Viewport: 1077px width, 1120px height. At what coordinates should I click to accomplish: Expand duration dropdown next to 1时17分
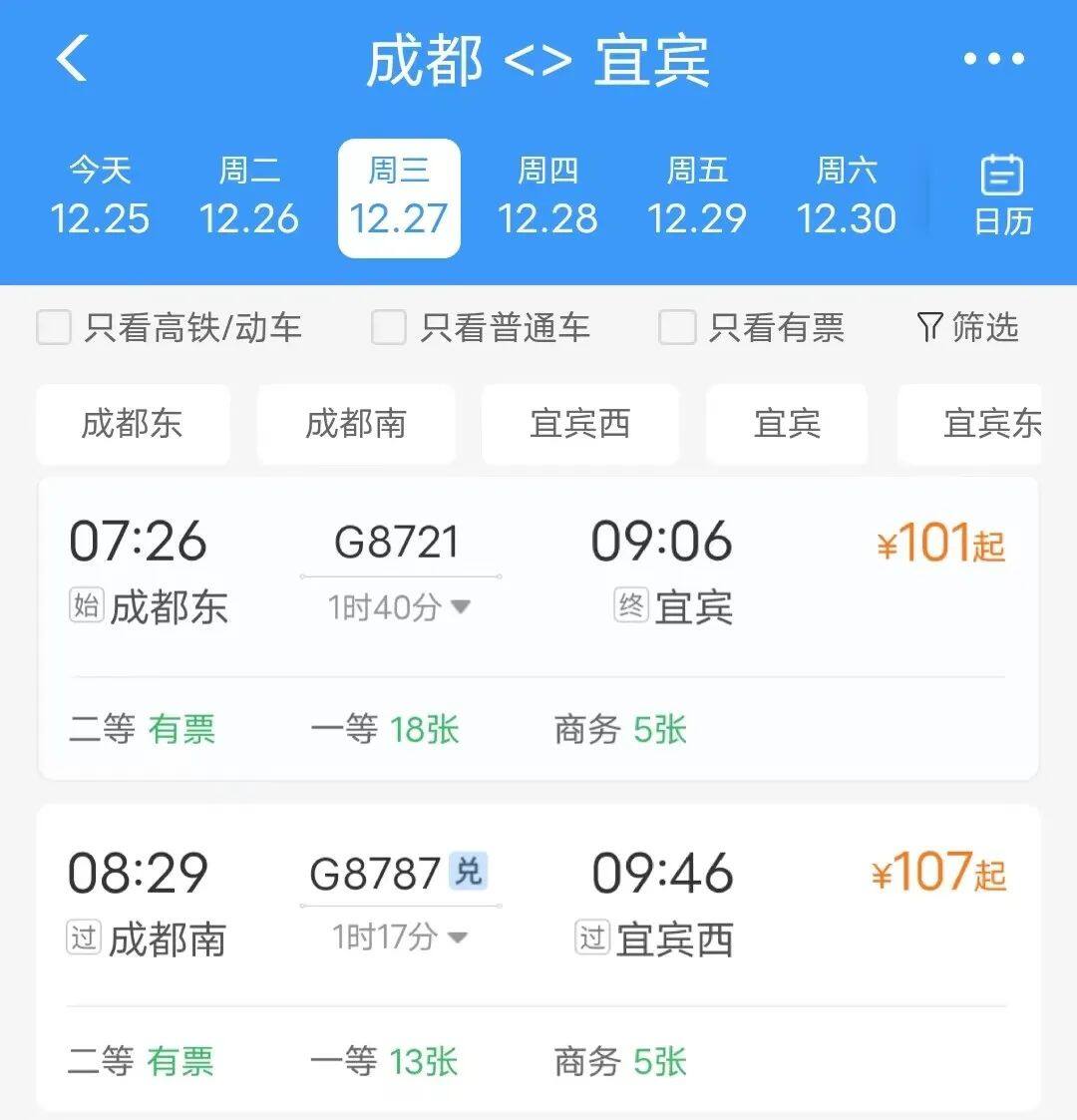pyautogui.click(x=459, y=938)
